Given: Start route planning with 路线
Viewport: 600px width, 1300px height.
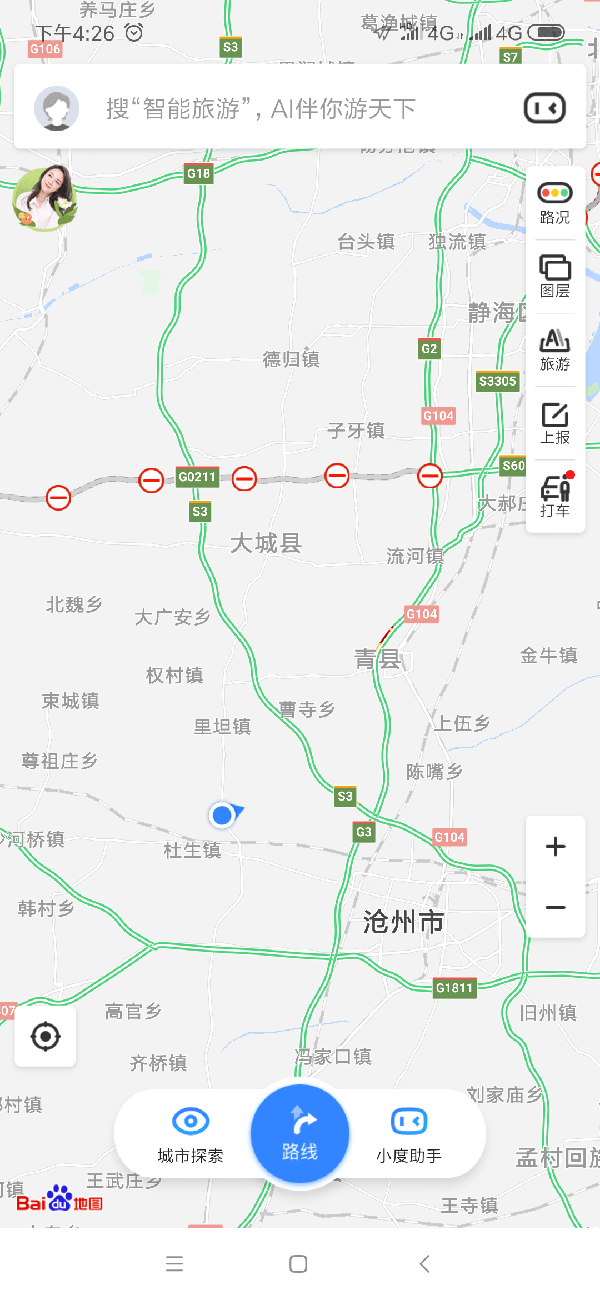Looking at the screenshot, I should point(300,1134).
